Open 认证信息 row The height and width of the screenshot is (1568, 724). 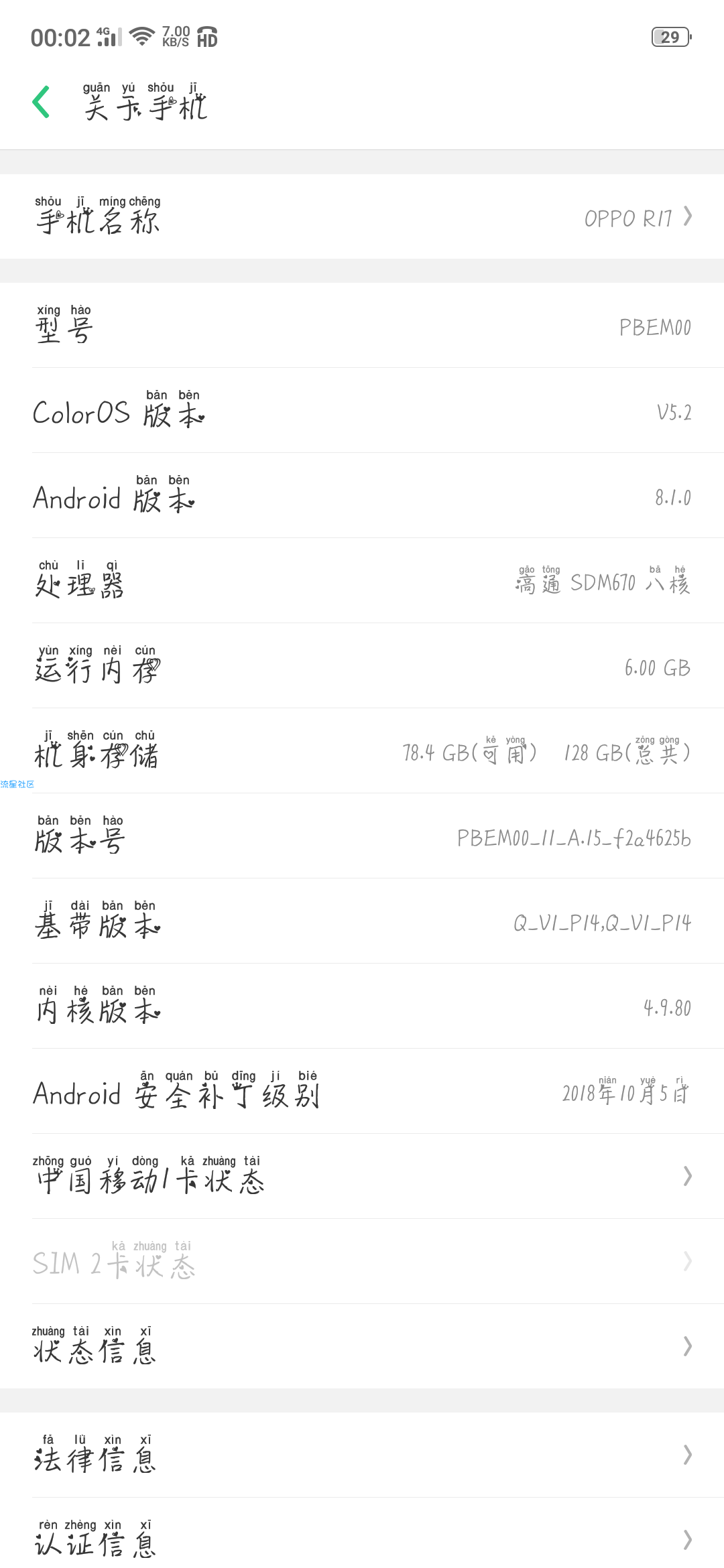point(362,1534)
